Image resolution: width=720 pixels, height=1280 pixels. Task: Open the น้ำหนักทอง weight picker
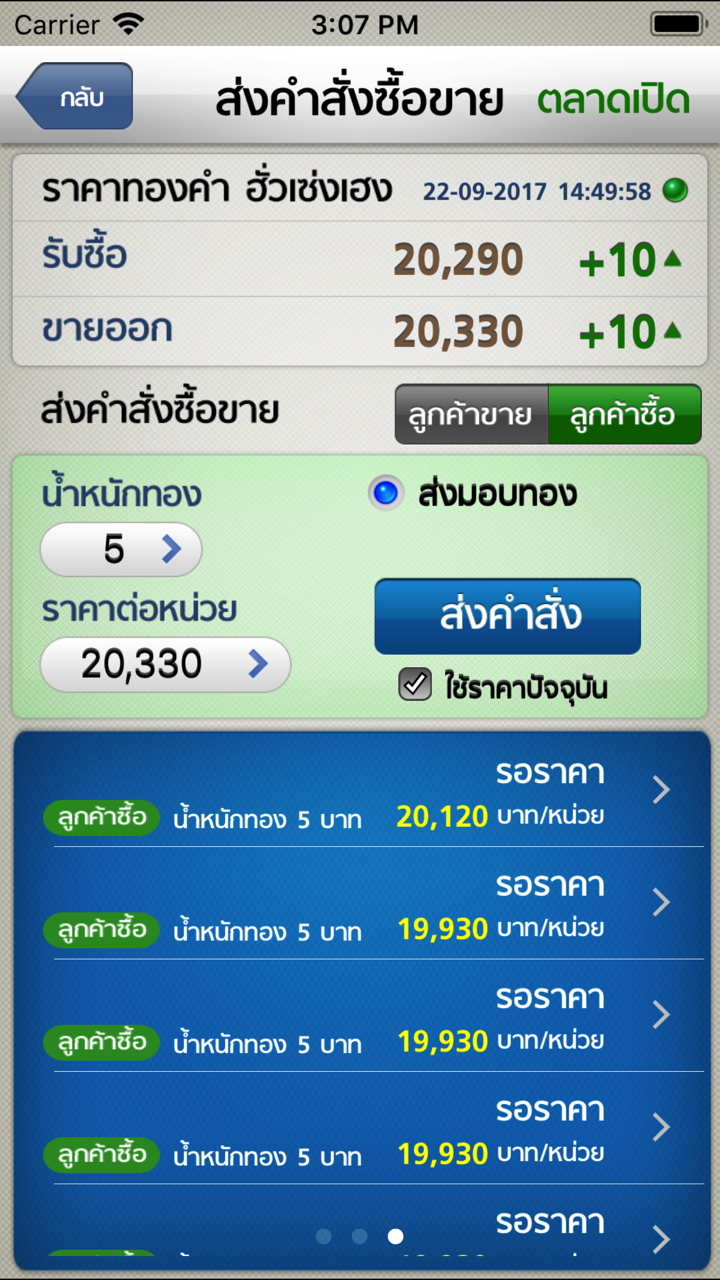tap(121, 549)
